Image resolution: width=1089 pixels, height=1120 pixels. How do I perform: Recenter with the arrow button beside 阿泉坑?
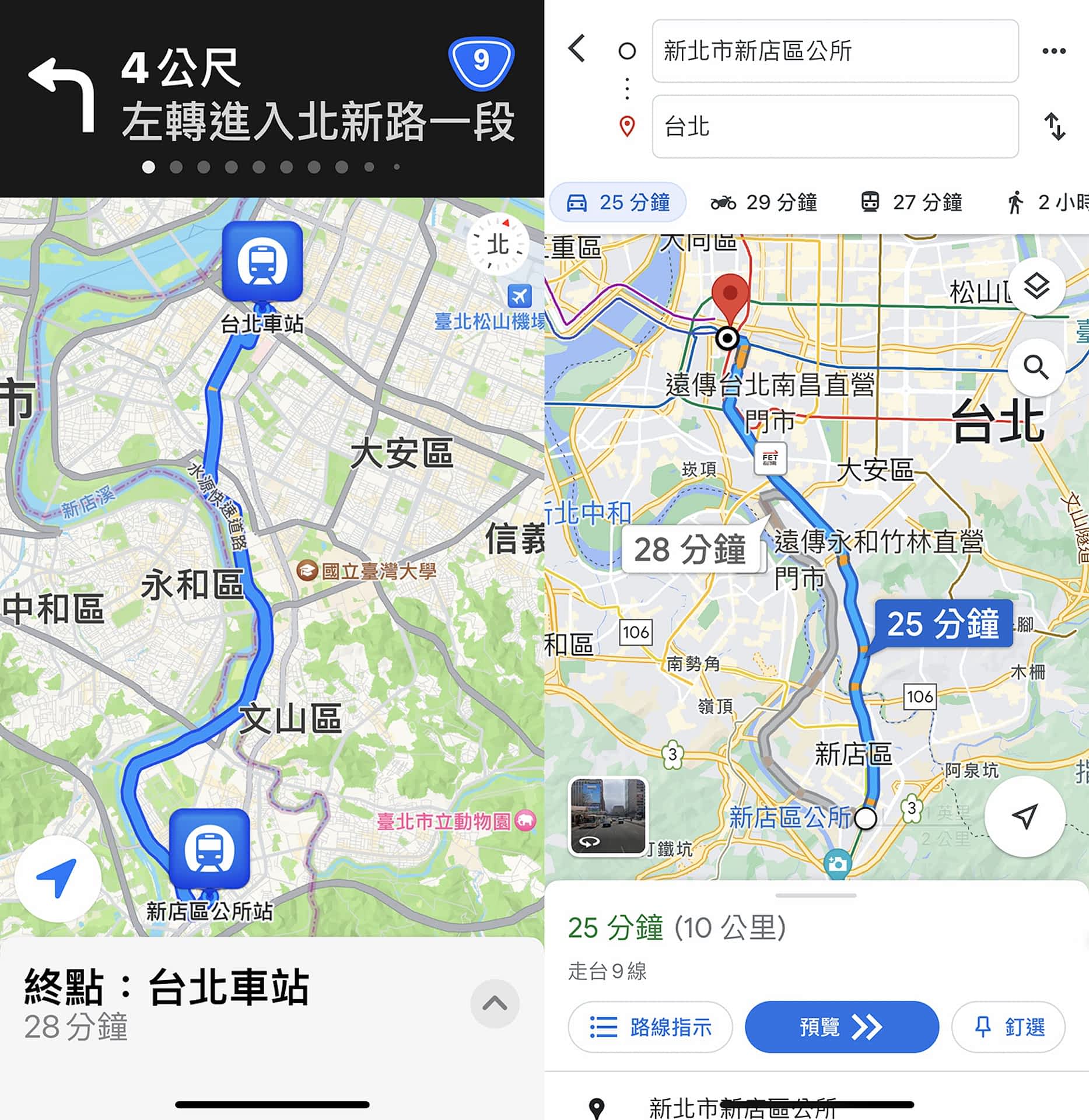tap(1024, 816)
